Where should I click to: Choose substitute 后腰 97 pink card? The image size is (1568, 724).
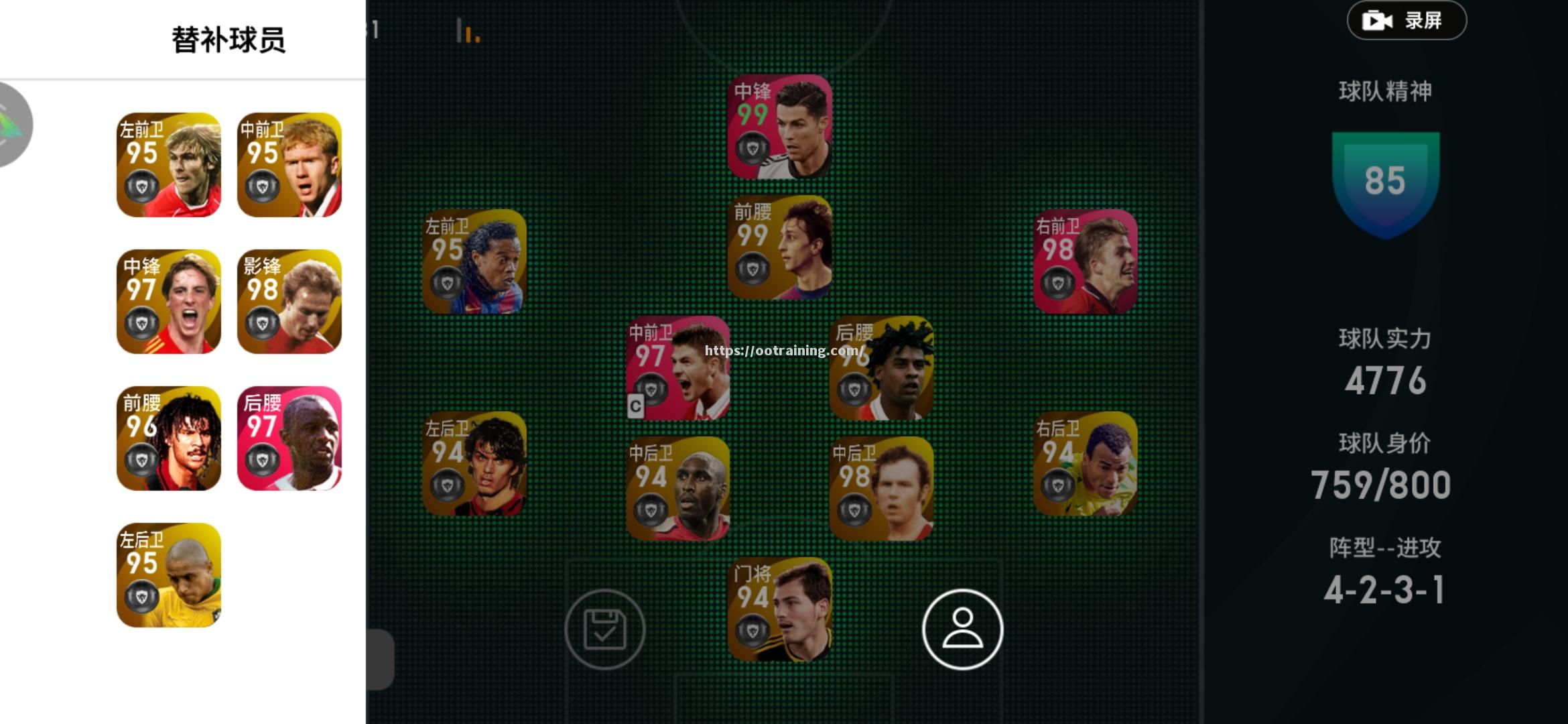(289, 438)
